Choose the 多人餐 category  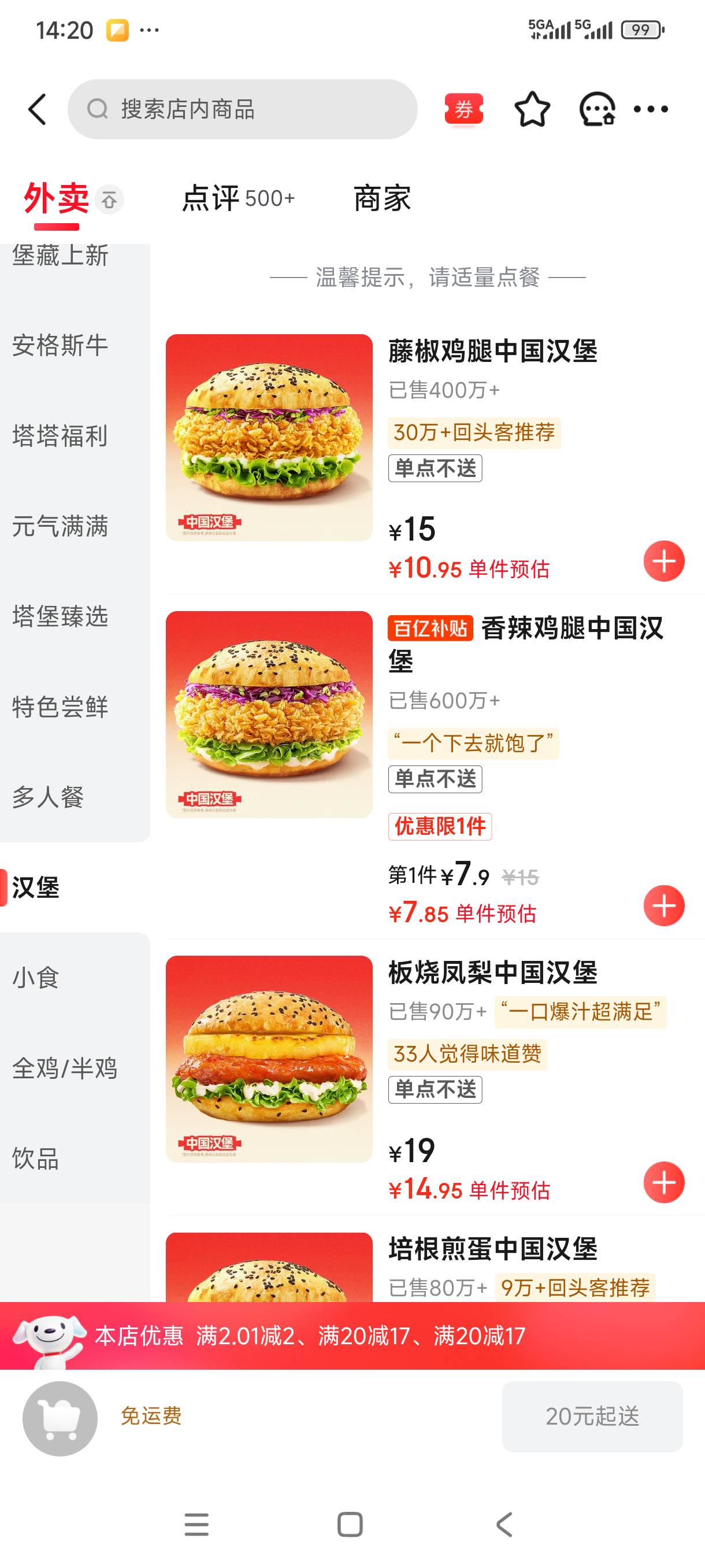click(x=48, y=797)
